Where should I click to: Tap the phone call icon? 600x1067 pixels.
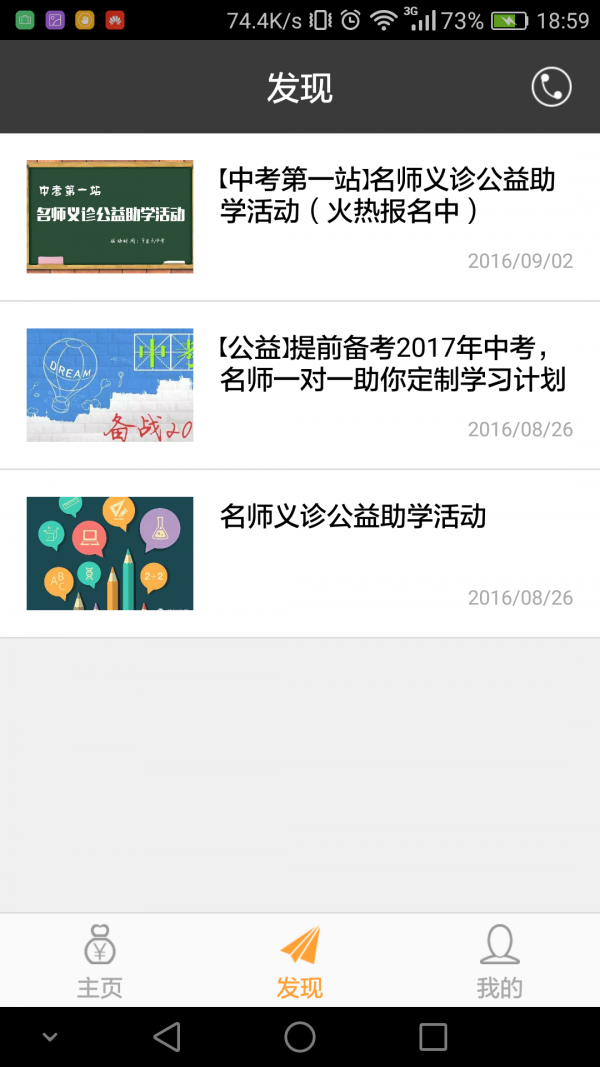click(551, 87)
